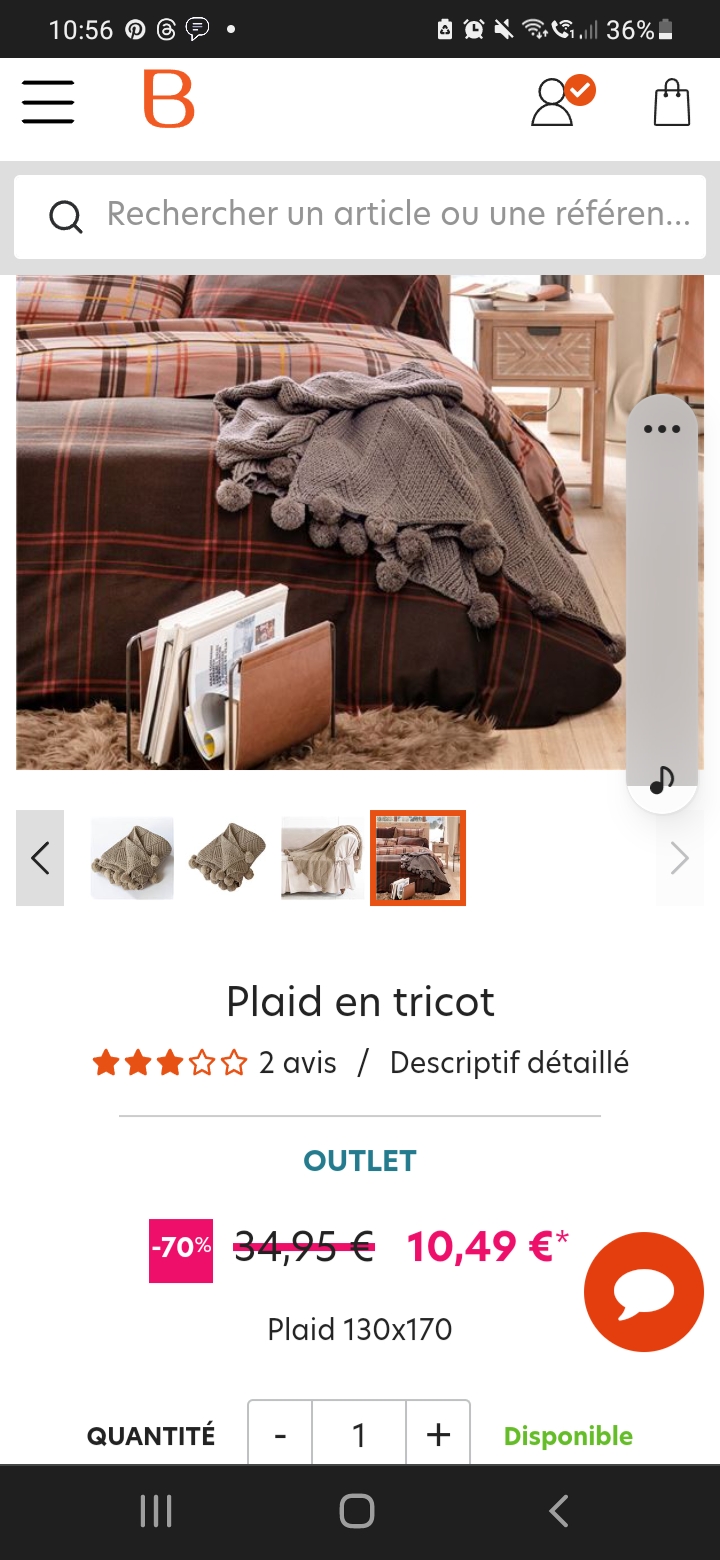Show next product thumbnails
720x1560 pixels.
click(680, 858)
